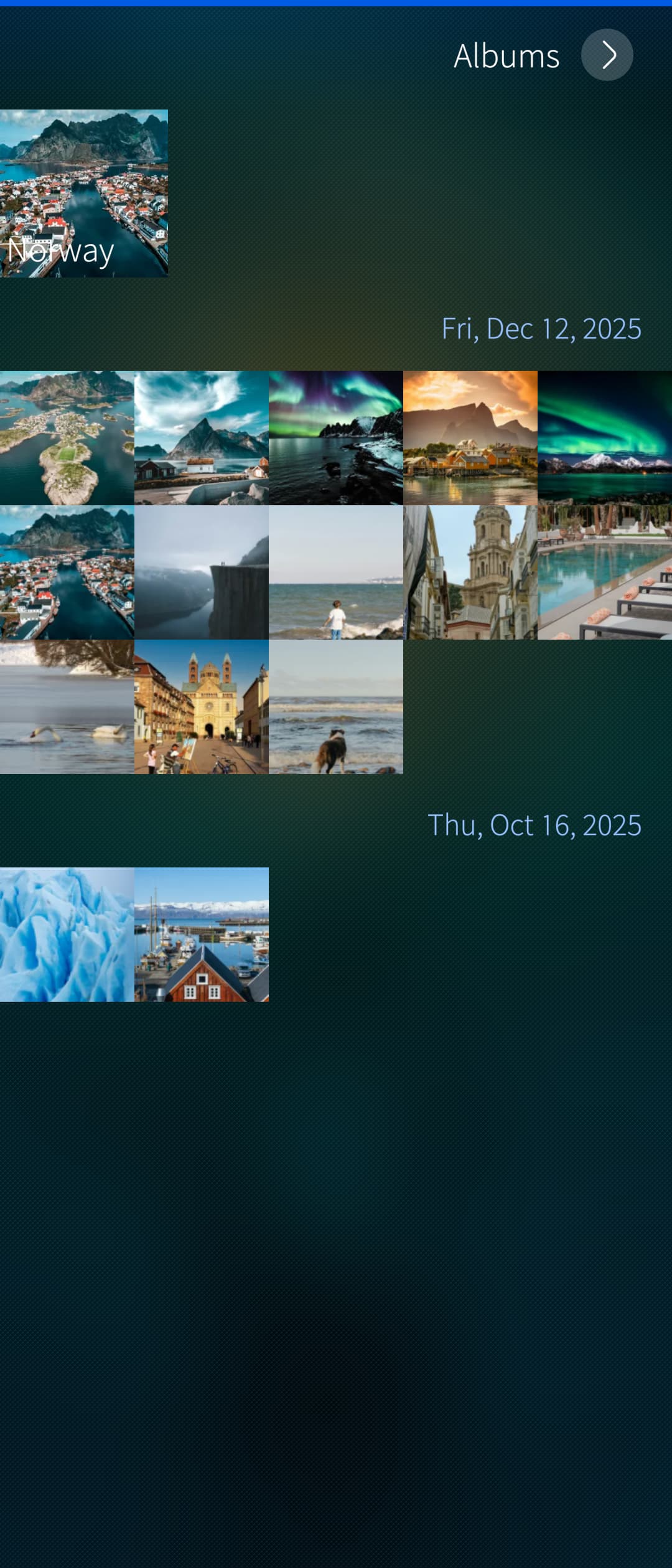Open the photo of a dog at the shoreline
This screenshot has height=1568, width=672.
(x=336, y=707)
